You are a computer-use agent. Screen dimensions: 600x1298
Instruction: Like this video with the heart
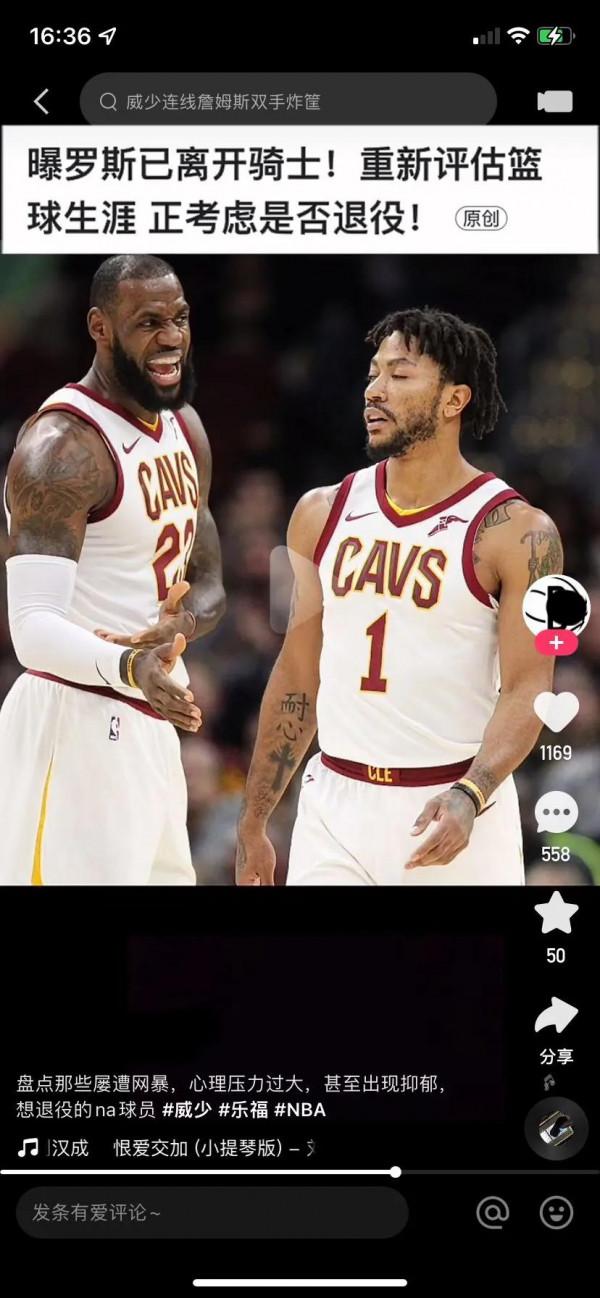pyautogui.click(x=556, y=712)
